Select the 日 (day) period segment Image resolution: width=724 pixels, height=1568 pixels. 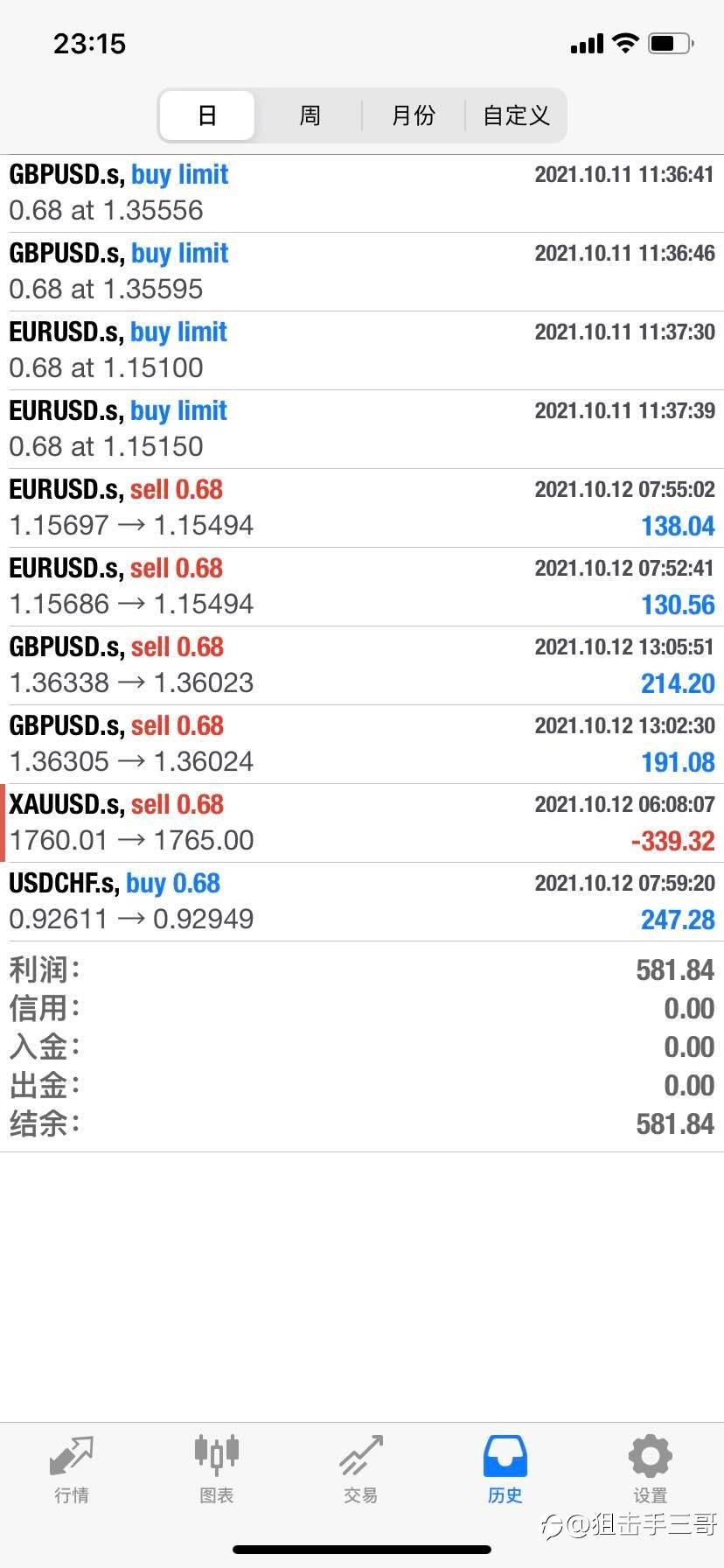coord(207,115)
